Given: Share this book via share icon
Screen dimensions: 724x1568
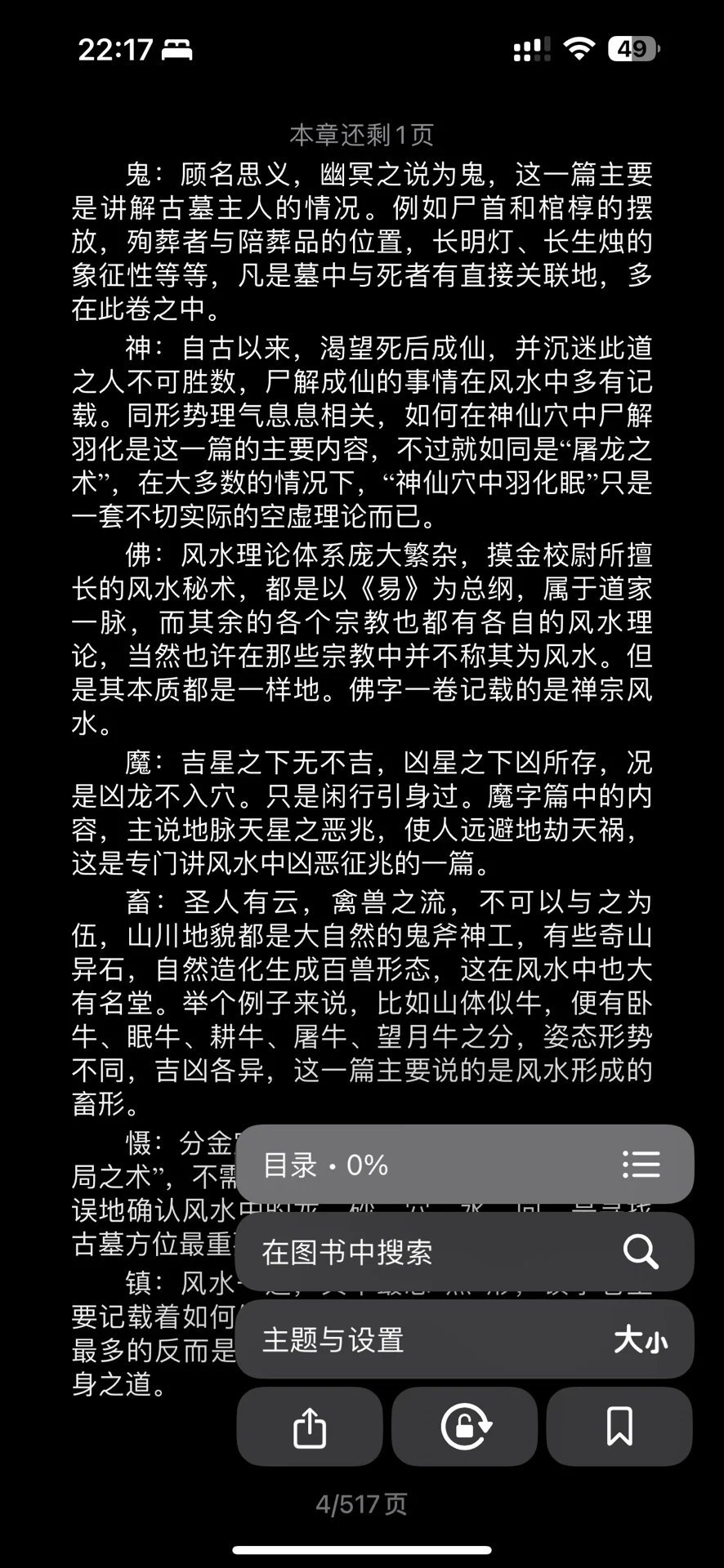Looking at the screenshot, I should 309,1427.
